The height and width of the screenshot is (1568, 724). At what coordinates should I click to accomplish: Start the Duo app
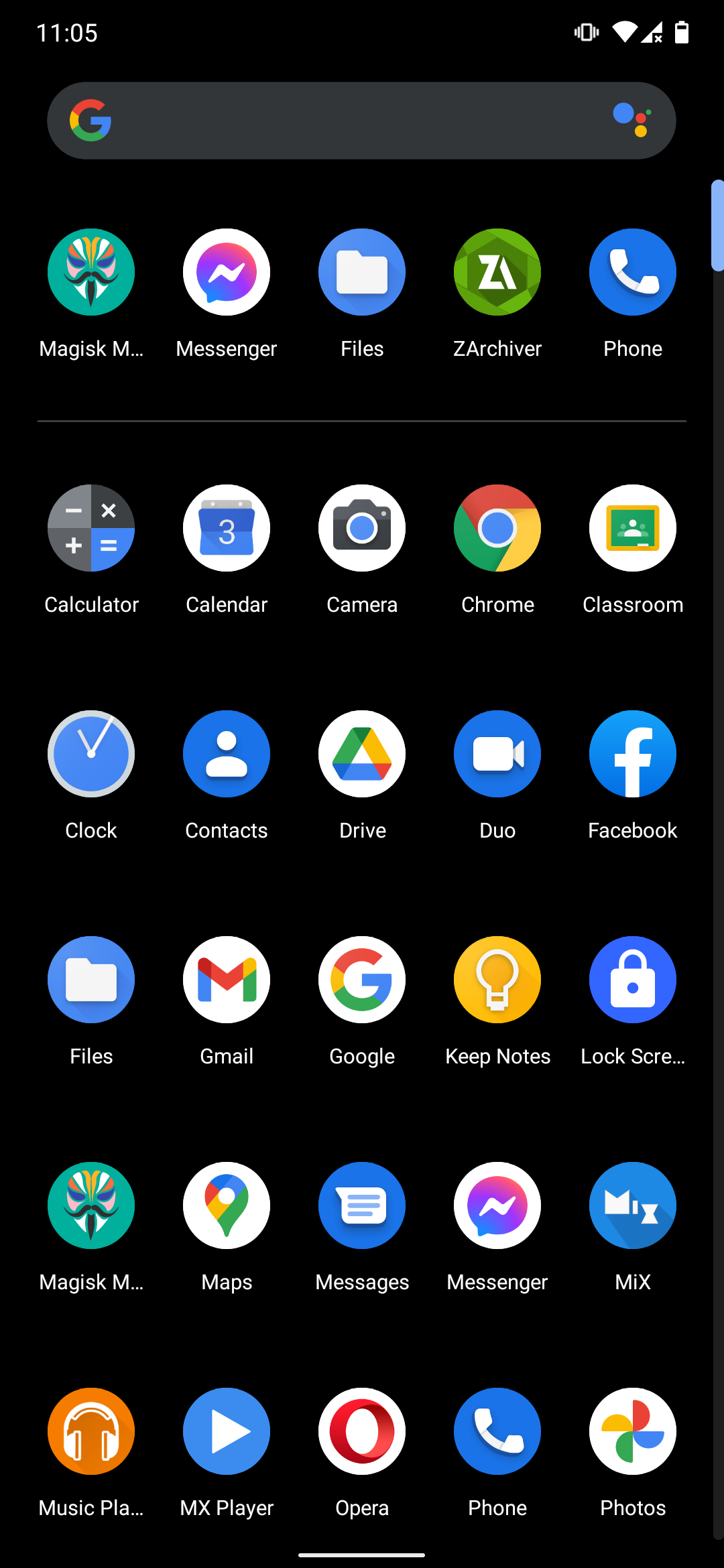[497, 754]
